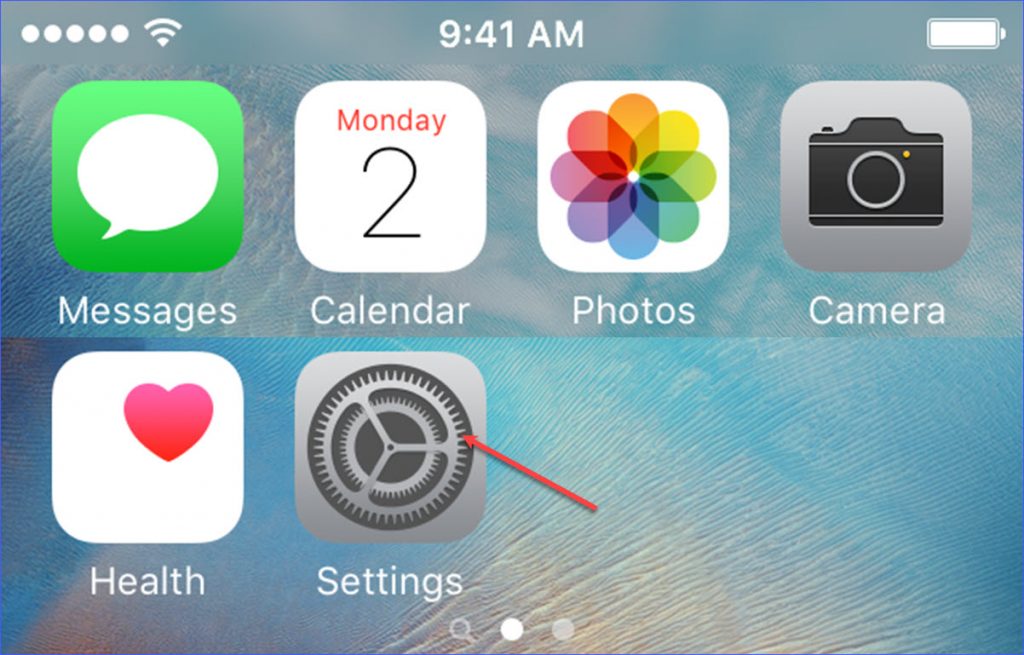Open the Messages app
This screenshot has width=1024, height=655.
[x=147, y=176]
